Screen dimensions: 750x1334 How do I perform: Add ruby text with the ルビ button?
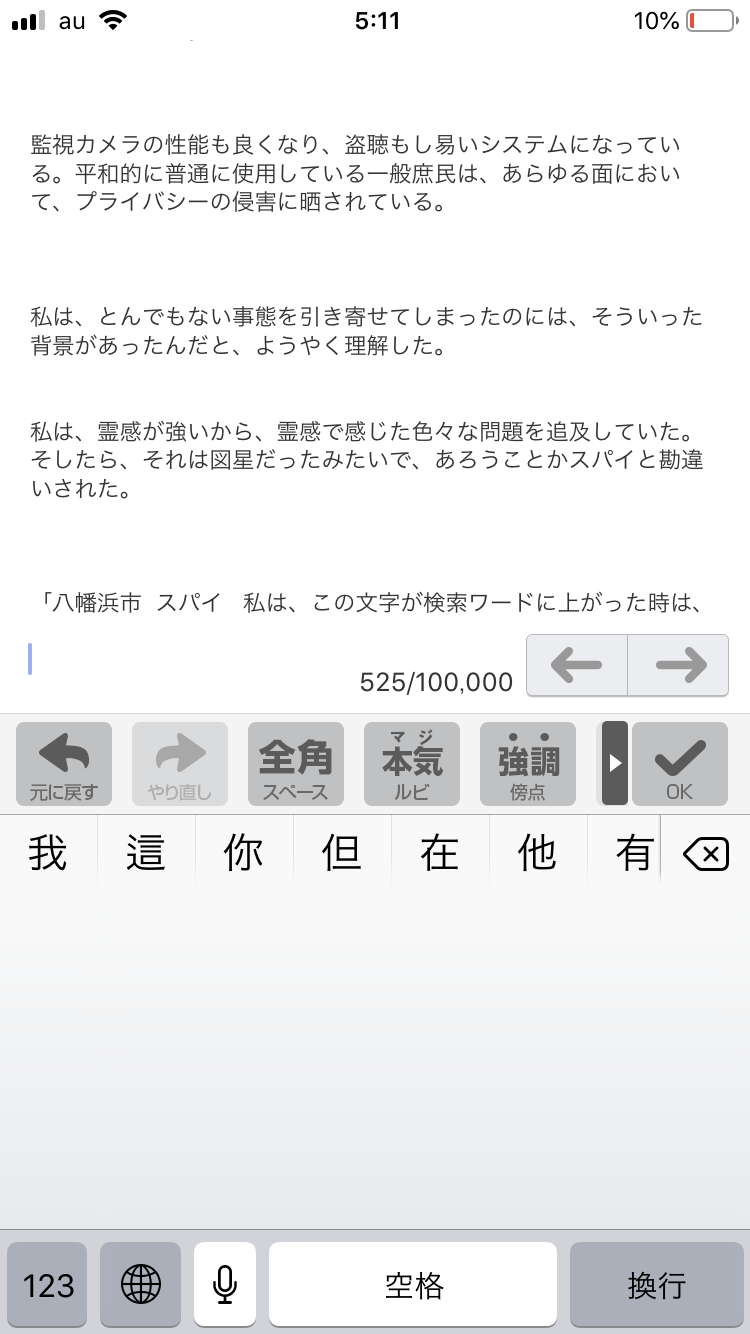[412, 764]
